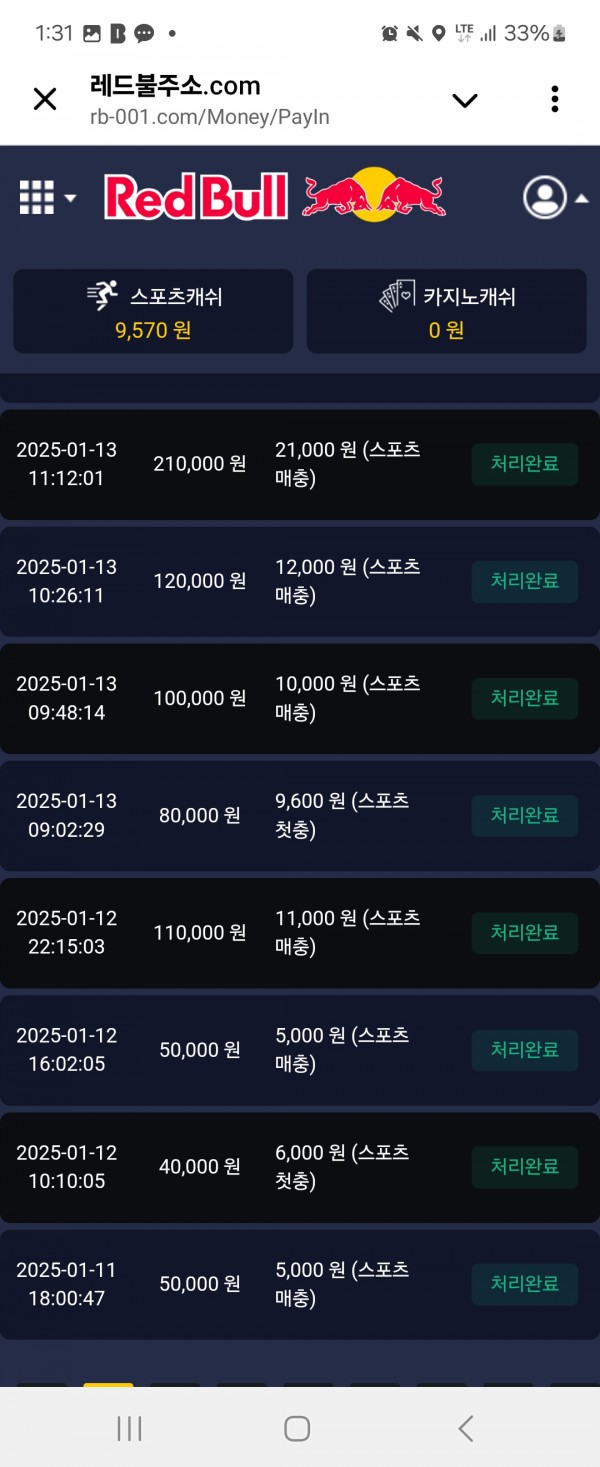
Task: Open the browser overflow menu
Action: click(554, 99)
